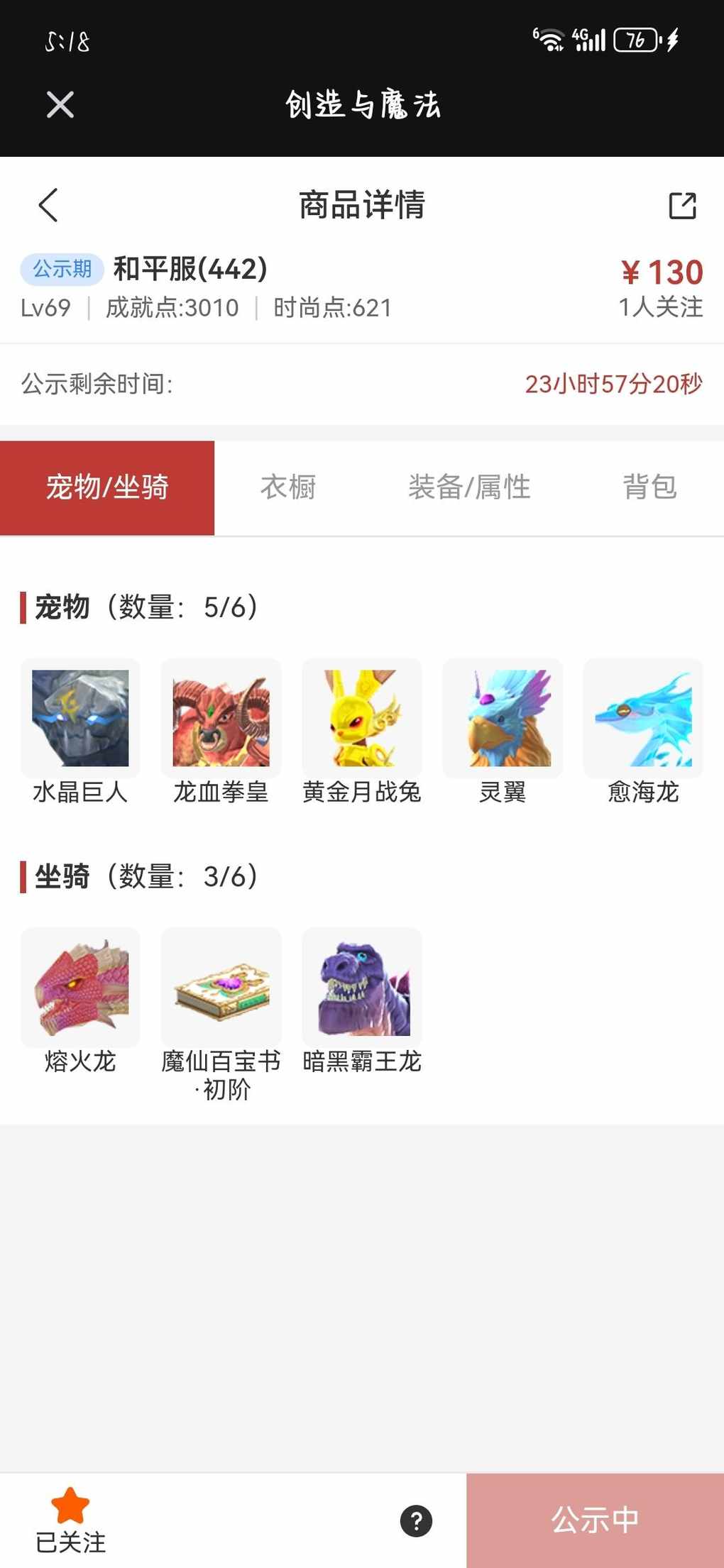Viewport: 724px width, 1568px height.
Task: Select the 背包 tab
Action: 649,487
